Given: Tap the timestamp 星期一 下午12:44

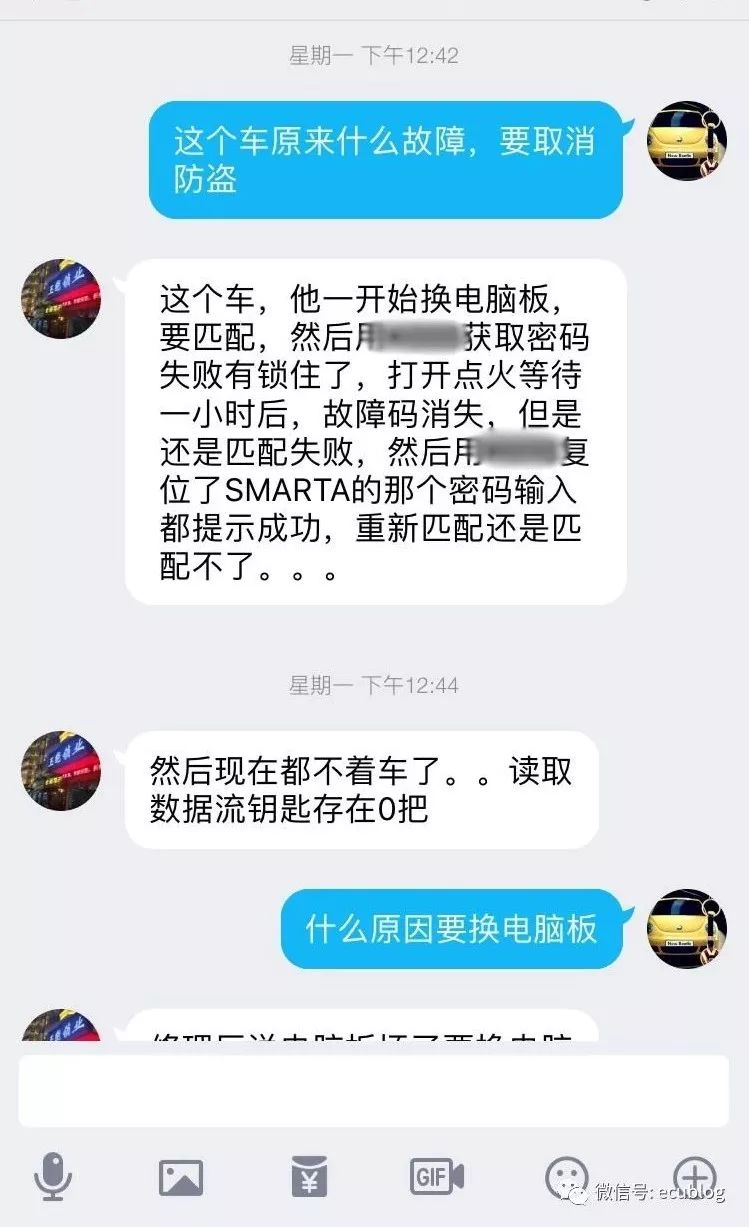Looking at the screenshot, I should (374, 682).
